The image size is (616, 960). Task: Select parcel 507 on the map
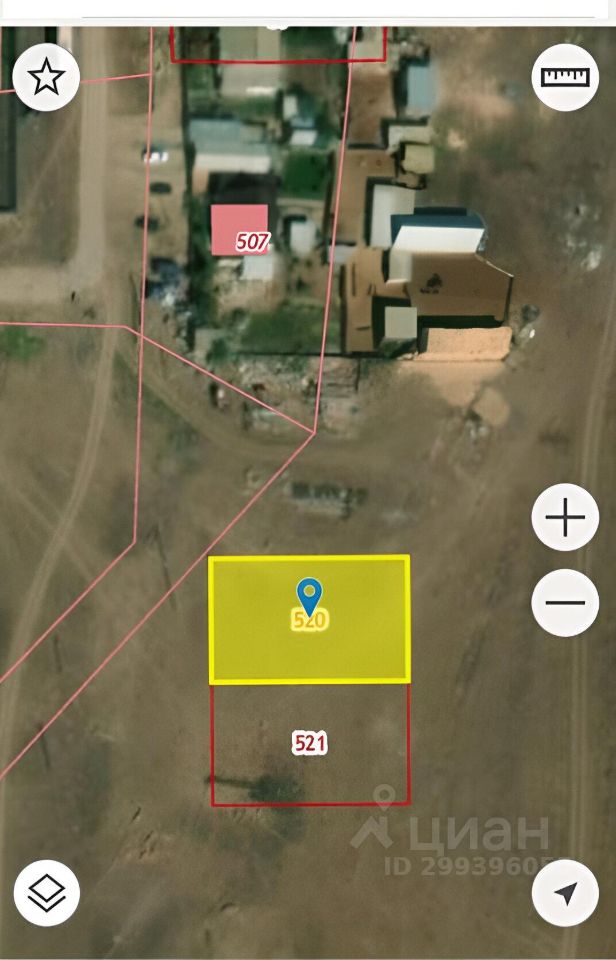pos(240,230)
